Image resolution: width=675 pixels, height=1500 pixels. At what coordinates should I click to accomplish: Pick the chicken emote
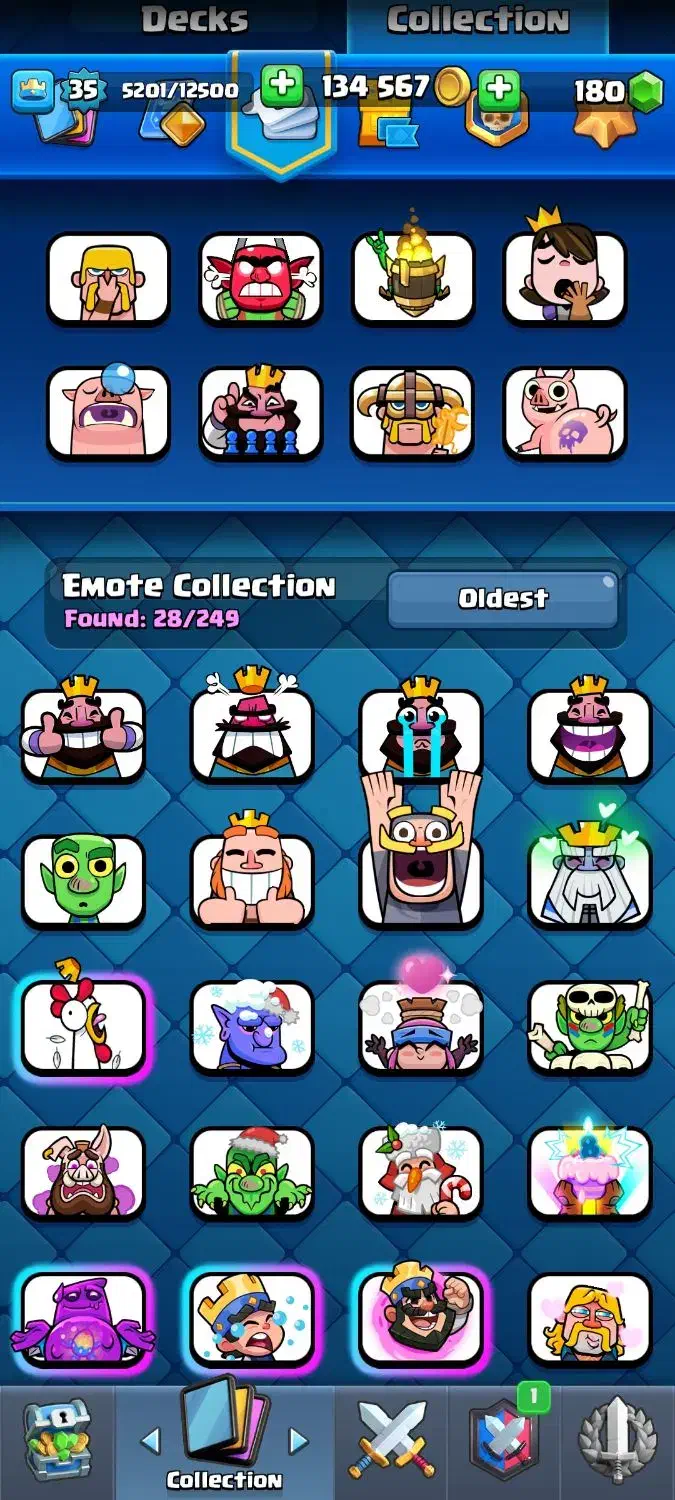83,1024
